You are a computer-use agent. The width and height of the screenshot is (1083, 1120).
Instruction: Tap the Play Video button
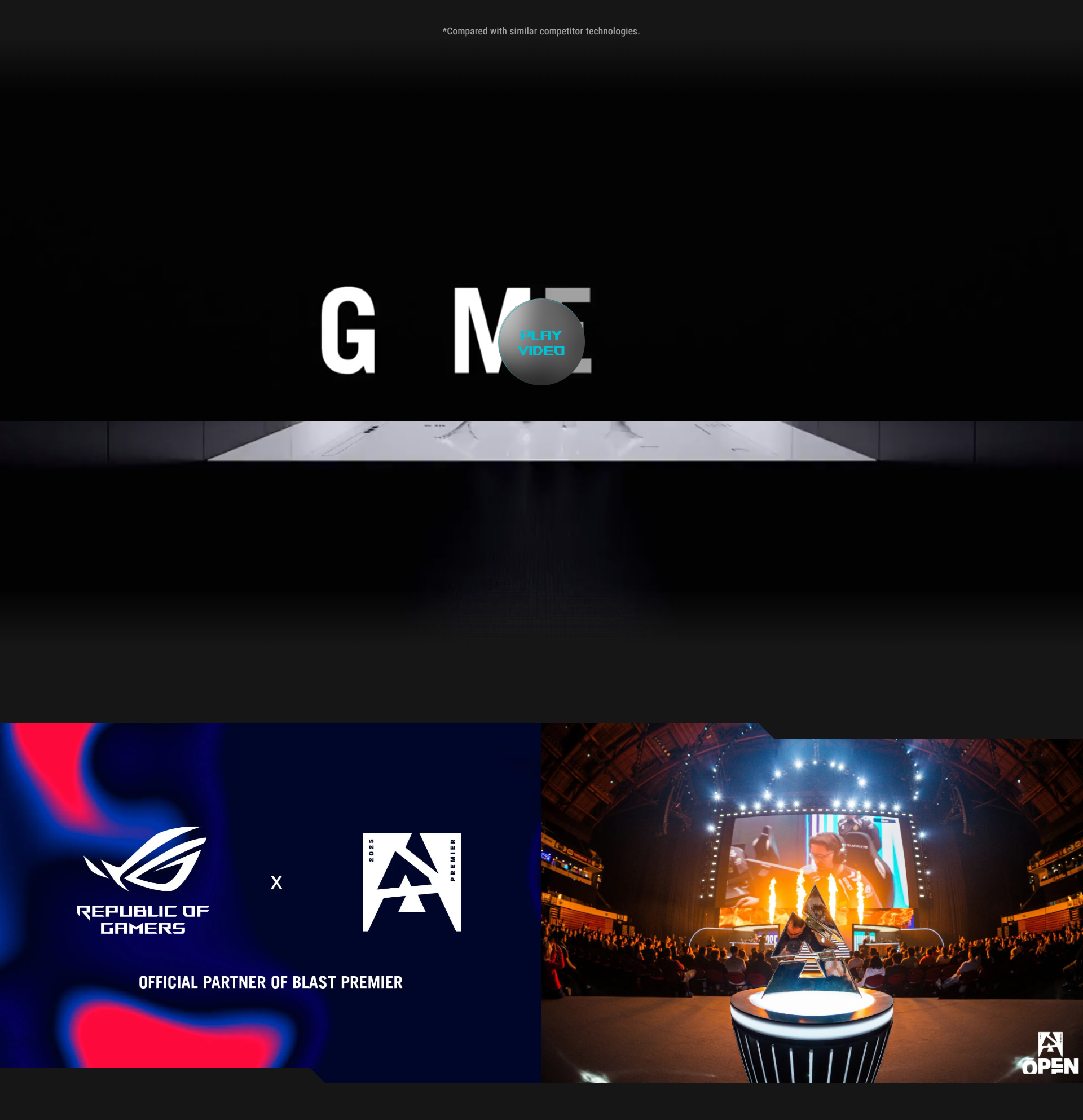click(541, 342)
